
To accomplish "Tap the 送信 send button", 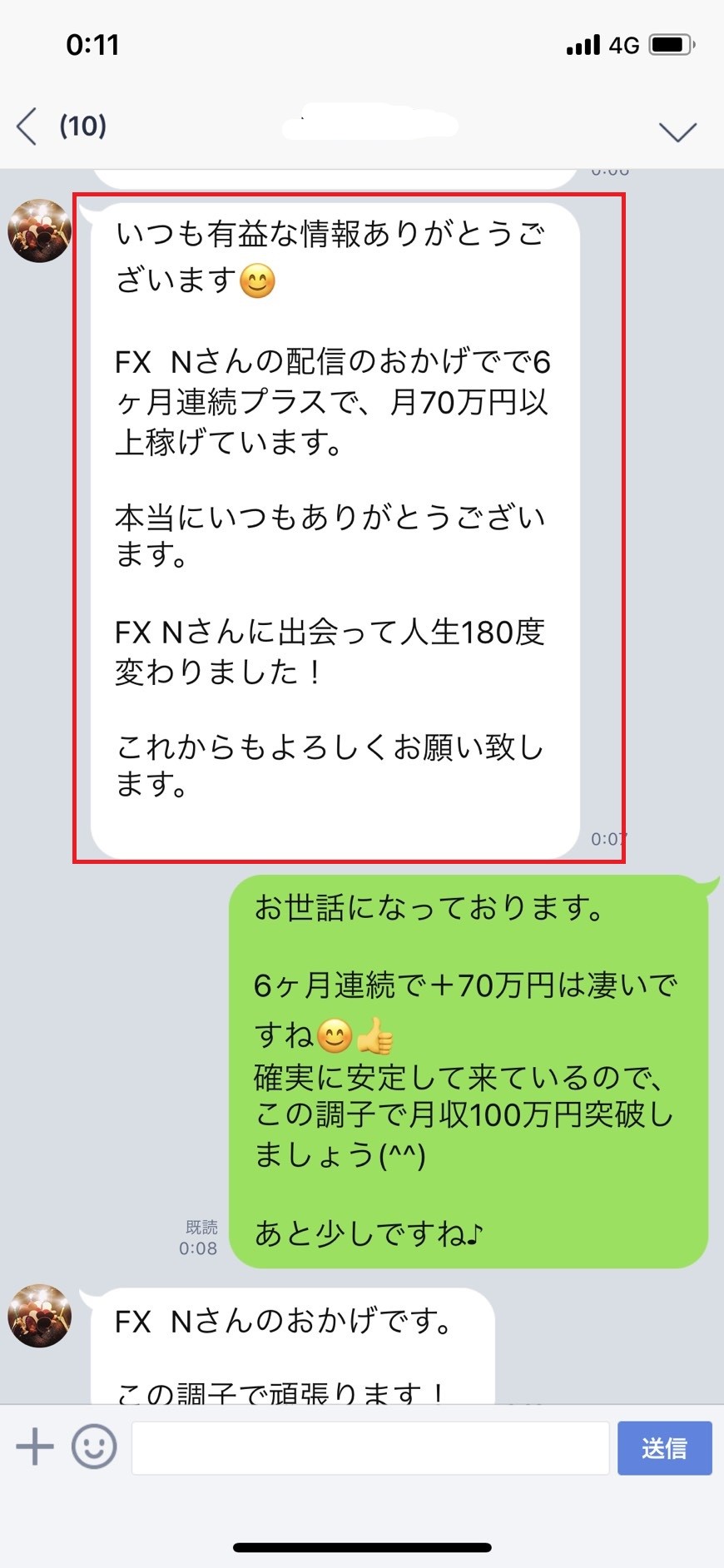I will click(664, 1448).
